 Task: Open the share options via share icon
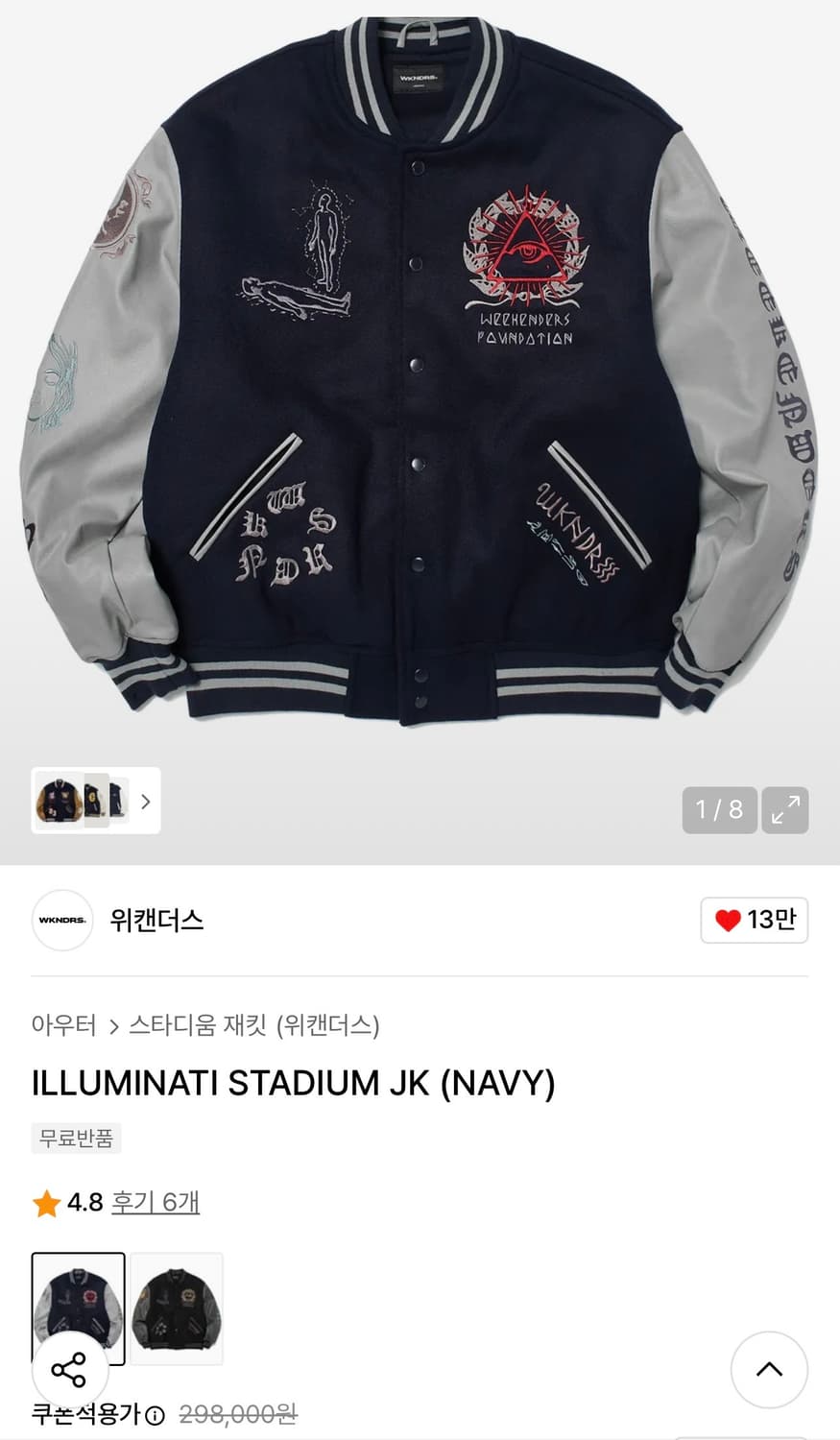(68, 1370)
